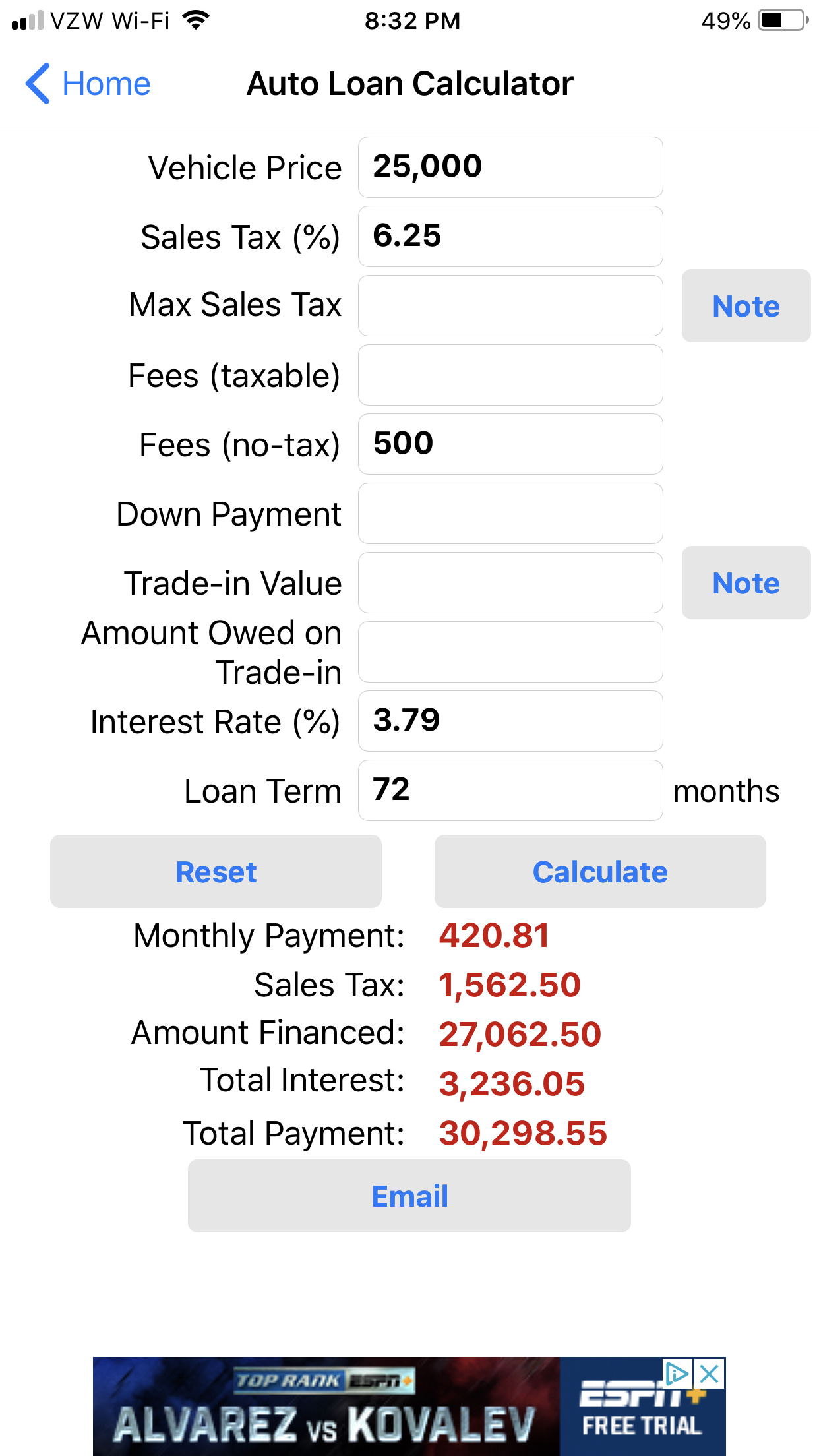Close the ESPN+ ad banner
Viewport: 819px width, 1456px height.
pos(710,1374)
